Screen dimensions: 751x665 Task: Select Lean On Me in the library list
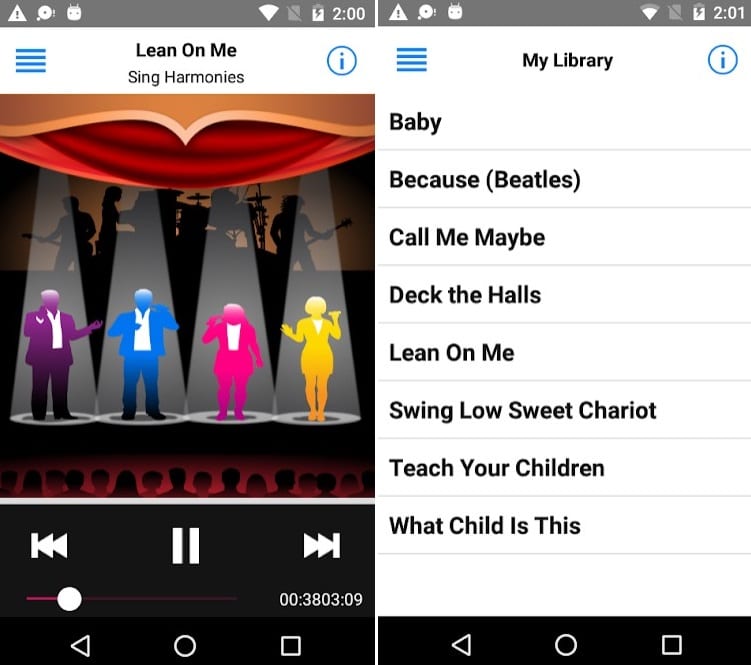point(452,352)
